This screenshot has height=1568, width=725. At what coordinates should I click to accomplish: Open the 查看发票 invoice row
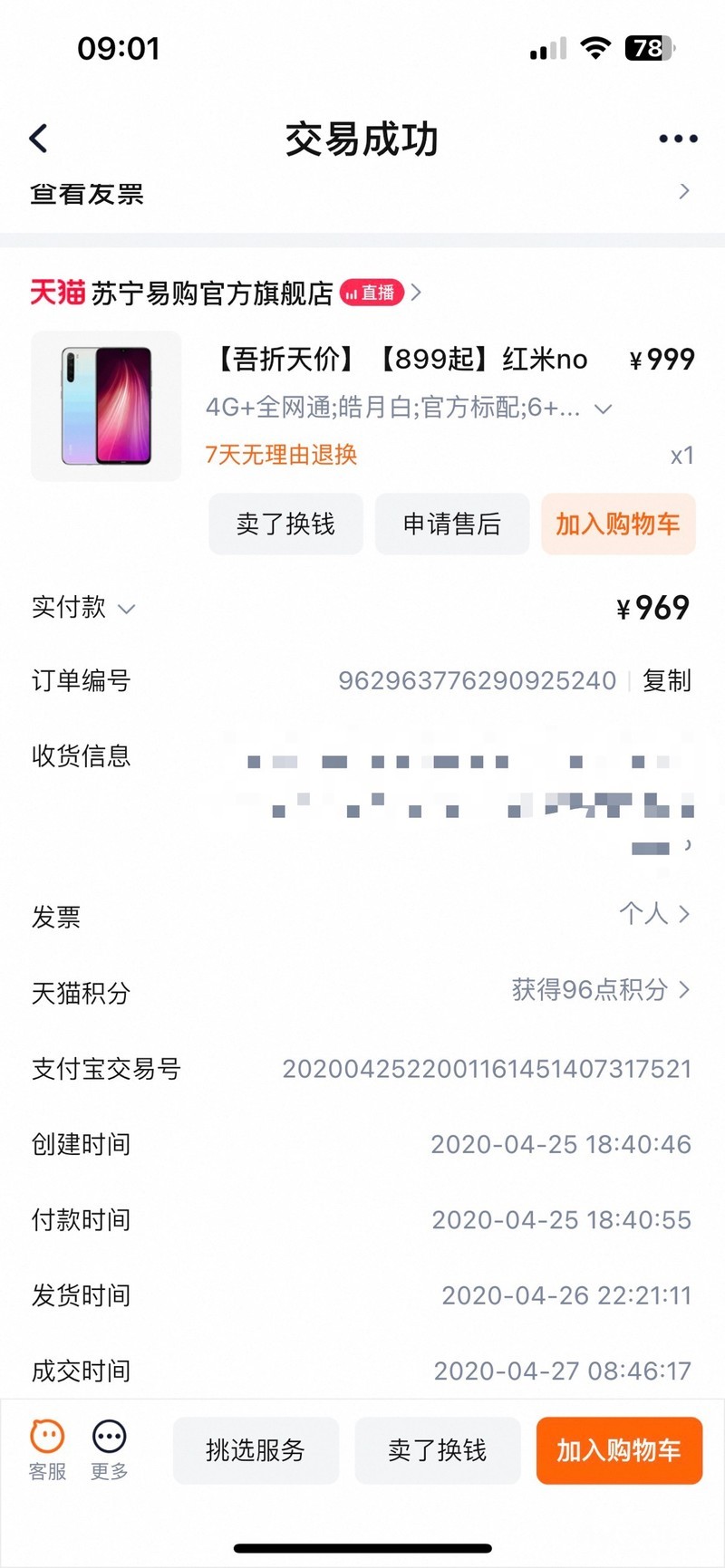click(x=362, y=193)
